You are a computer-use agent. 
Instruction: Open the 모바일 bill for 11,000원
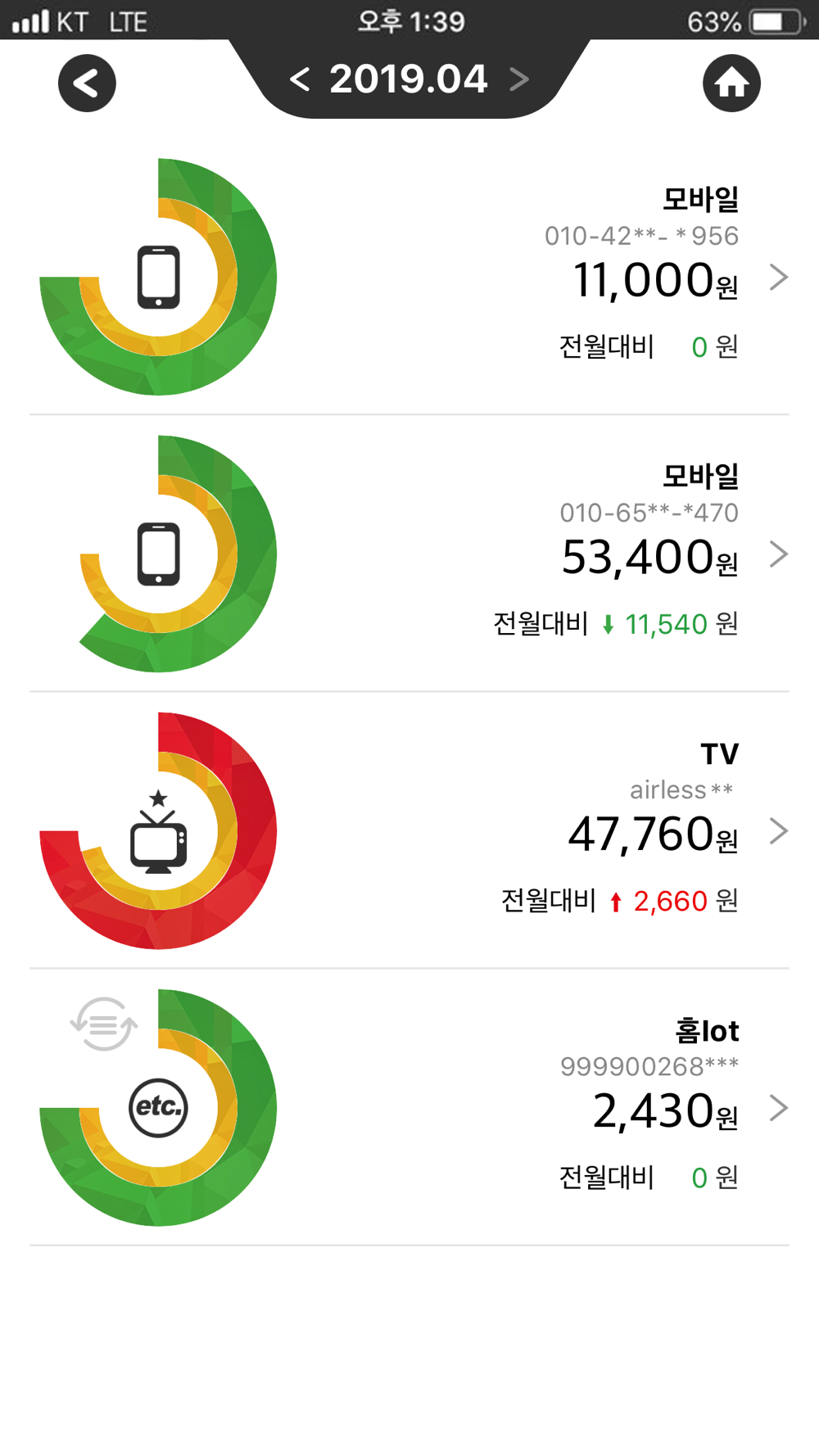409,277
